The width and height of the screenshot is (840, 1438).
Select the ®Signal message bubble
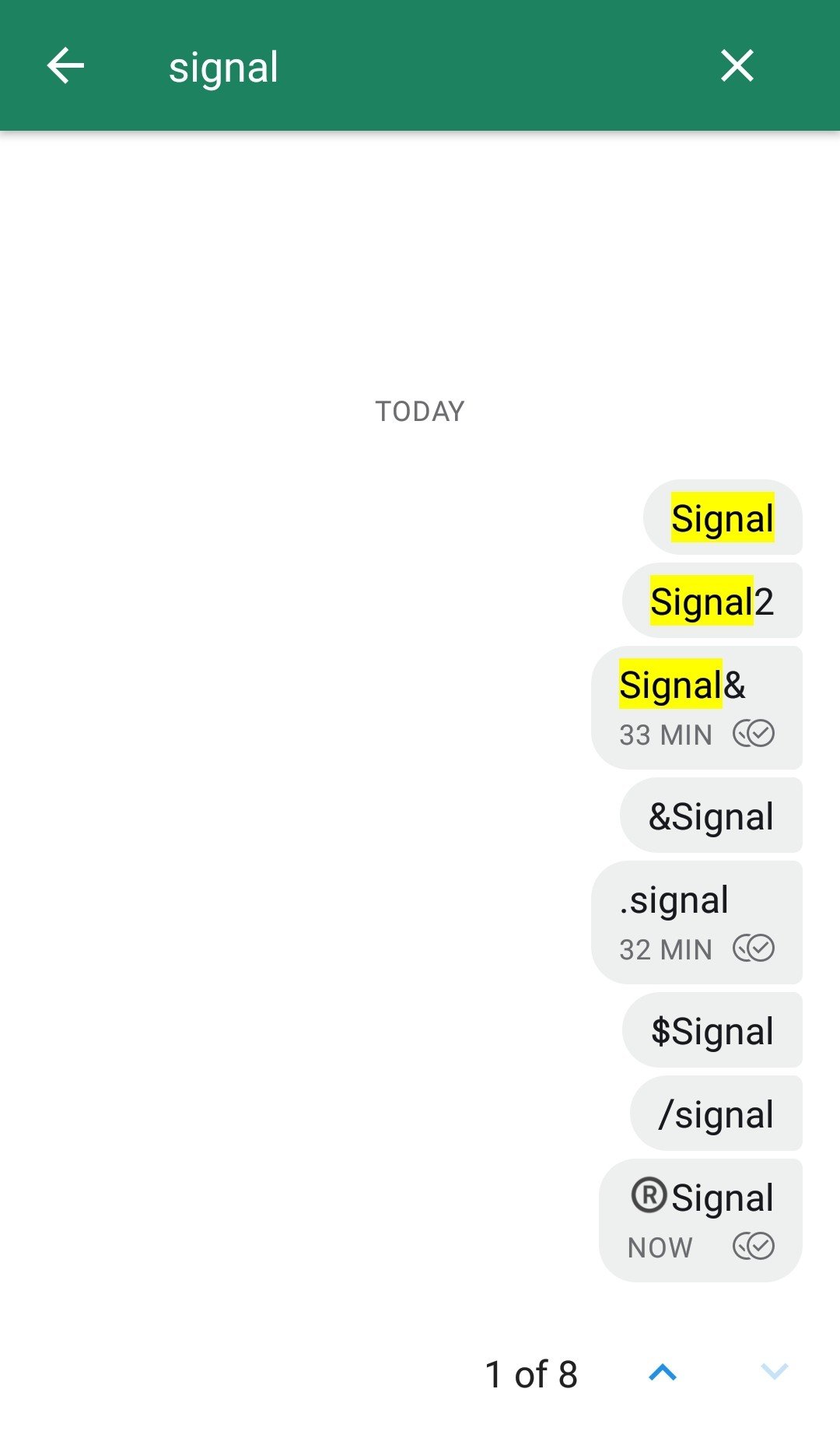coord(699,1196)
